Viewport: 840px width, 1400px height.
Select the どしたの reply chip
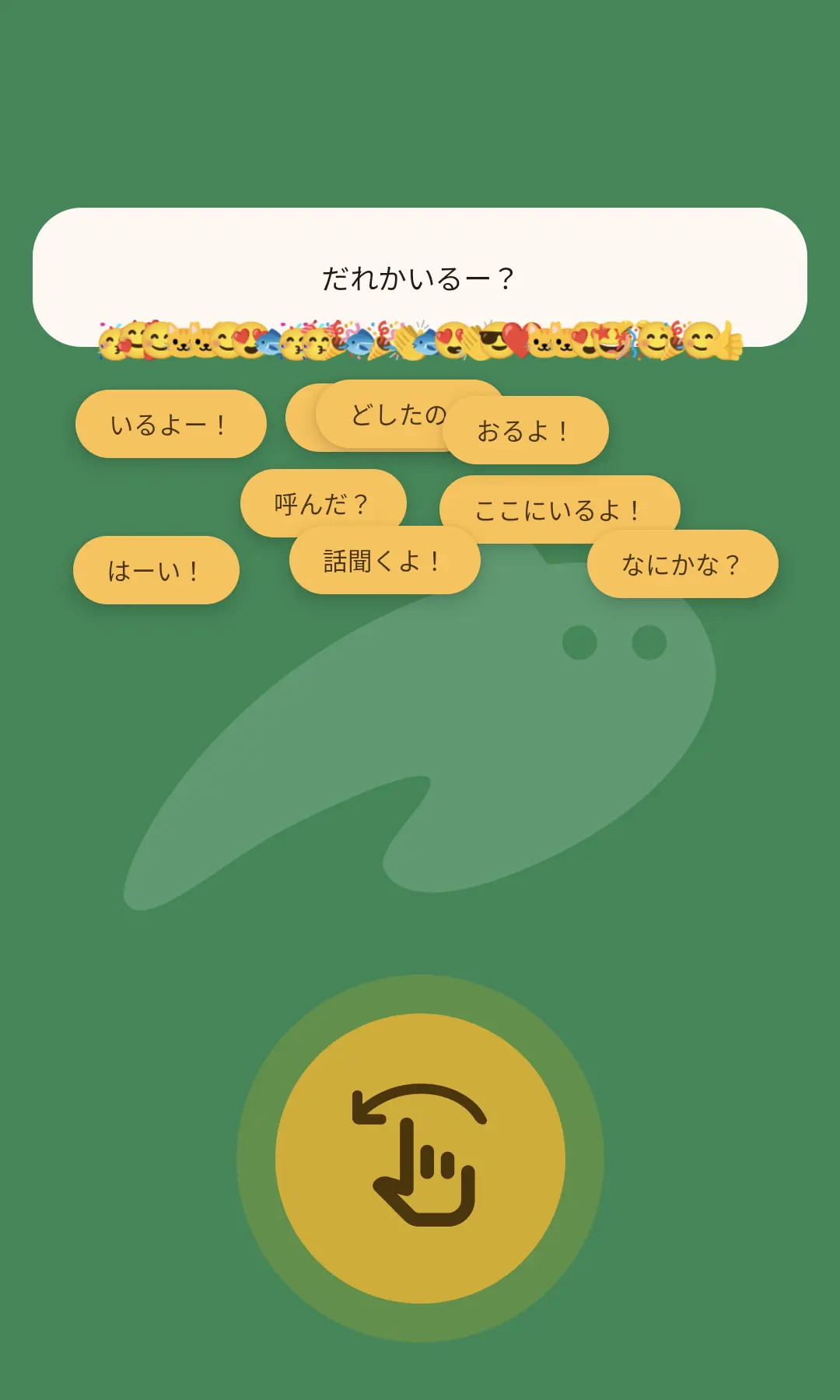385,414
